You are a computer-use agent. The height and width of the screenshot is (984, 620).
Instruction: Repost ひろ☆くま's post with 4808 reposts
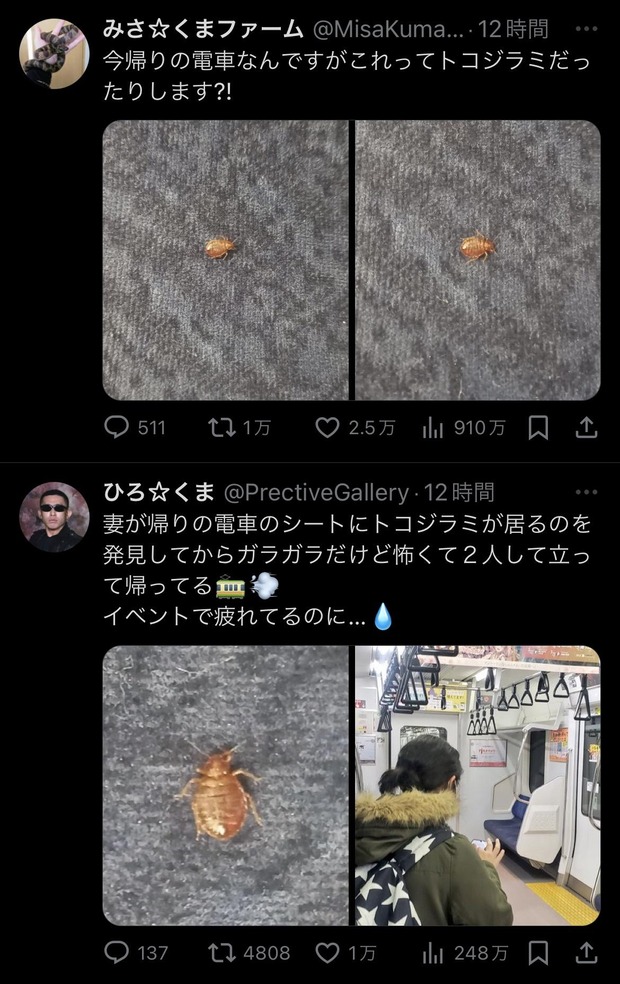[221, 953]
